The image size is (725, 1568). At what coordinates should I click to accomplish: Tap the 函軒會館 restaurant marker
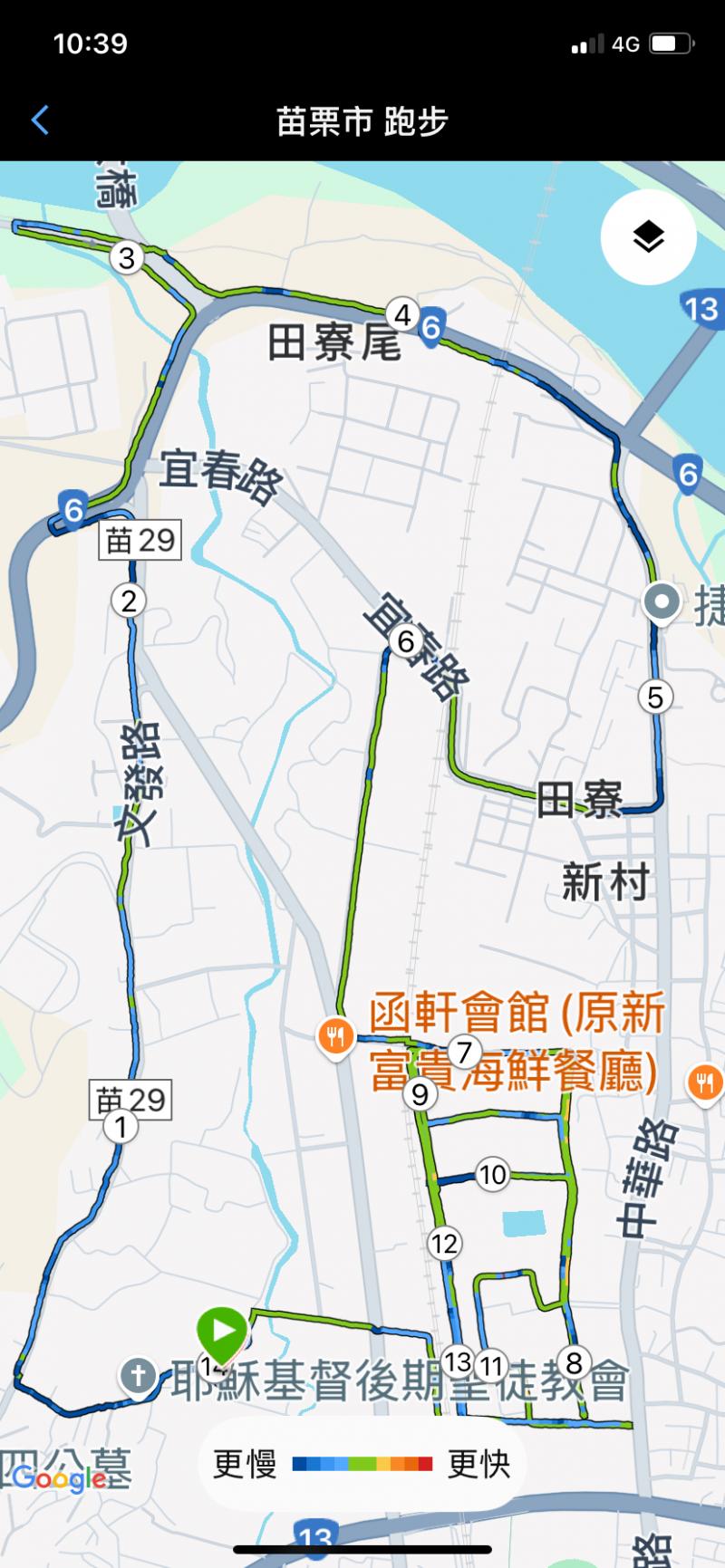pyautogui.click(x=335, y=1035)
